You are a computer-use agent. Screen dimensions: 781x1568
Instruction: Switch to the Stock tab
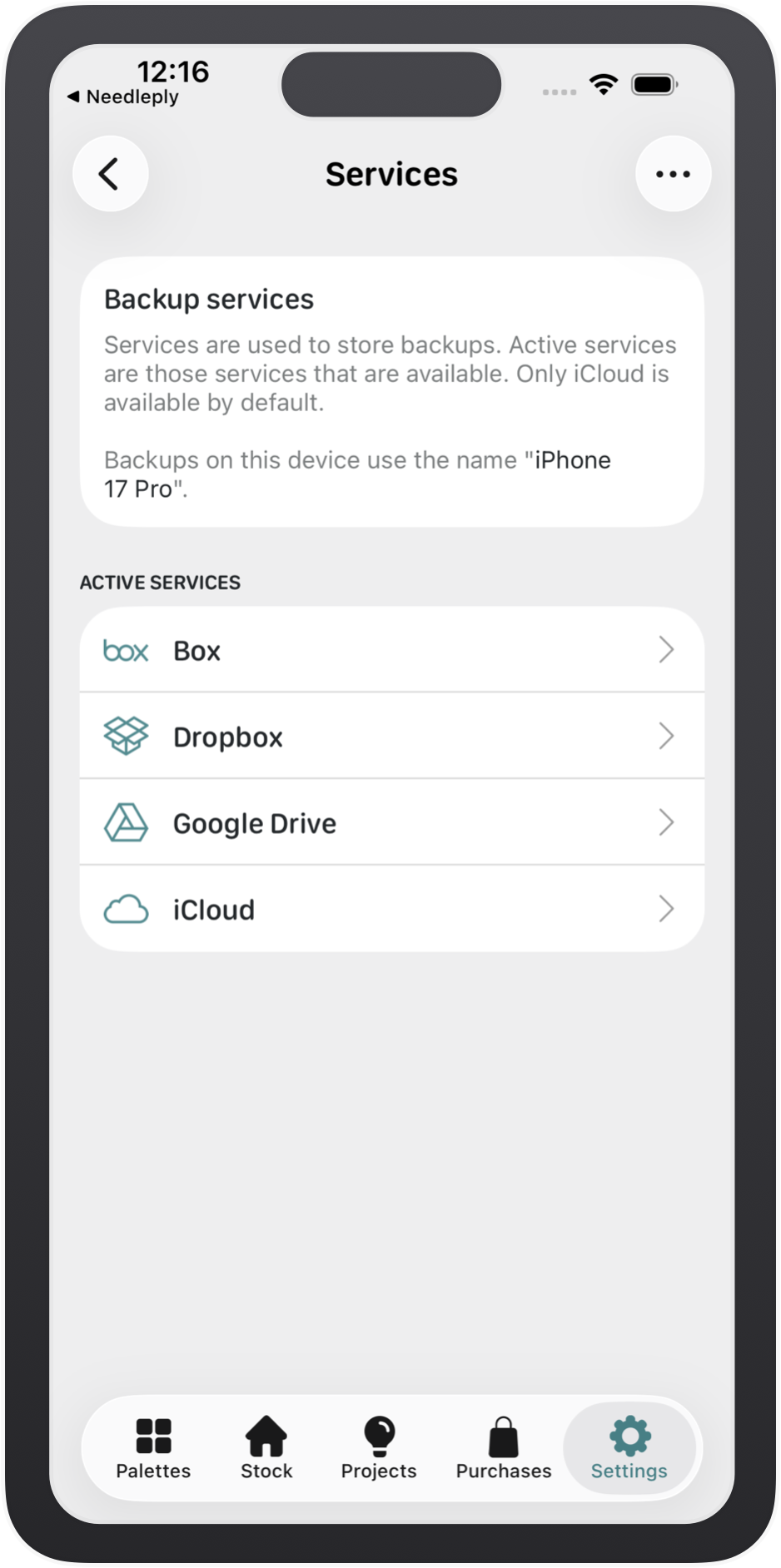[x=266, y=1448]
